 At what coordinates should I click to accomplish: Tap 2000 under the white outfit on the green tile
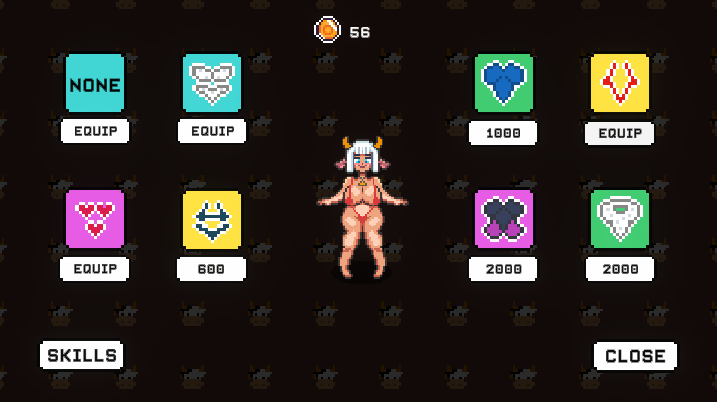[620, 268]
